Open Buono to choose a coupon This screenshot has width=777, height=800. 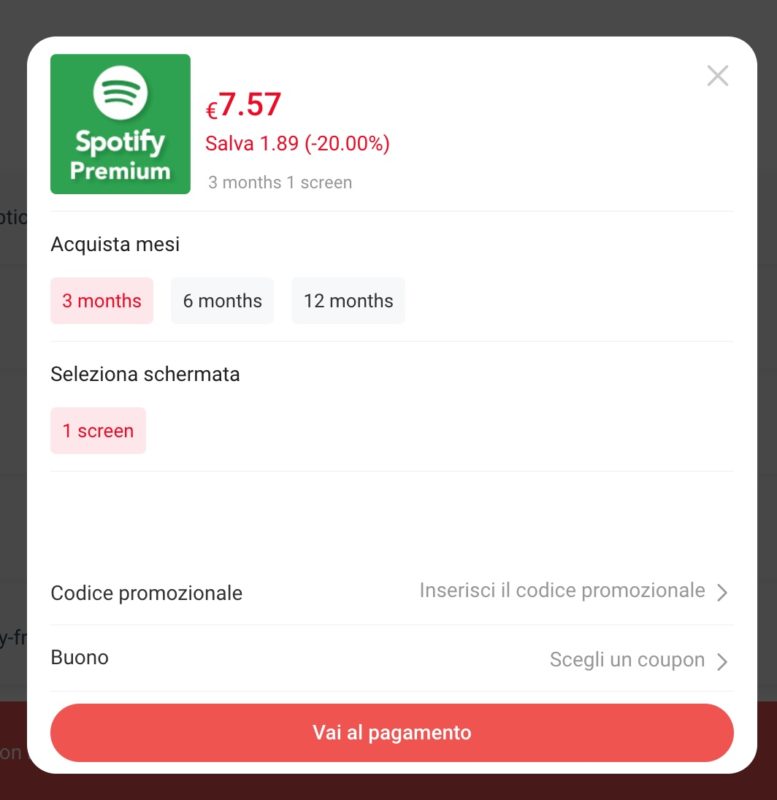[x=391, y=659]
